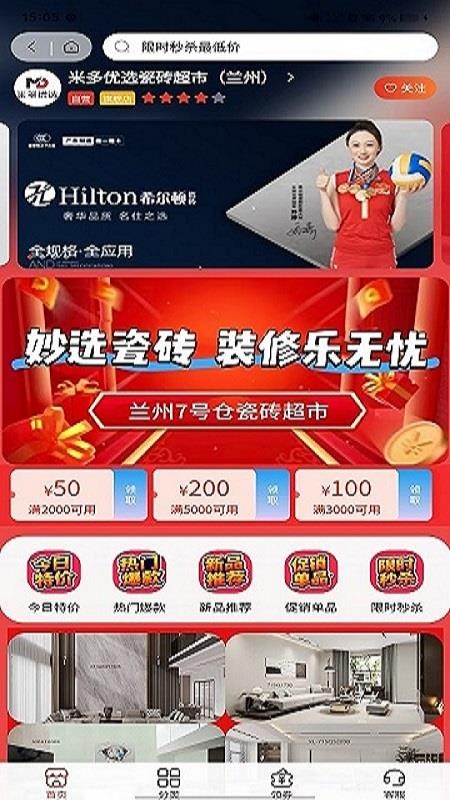Viewport: 450px width, 800px height.
Task: Tap the home icon beside the back arrow
Action: pos(71,47)
